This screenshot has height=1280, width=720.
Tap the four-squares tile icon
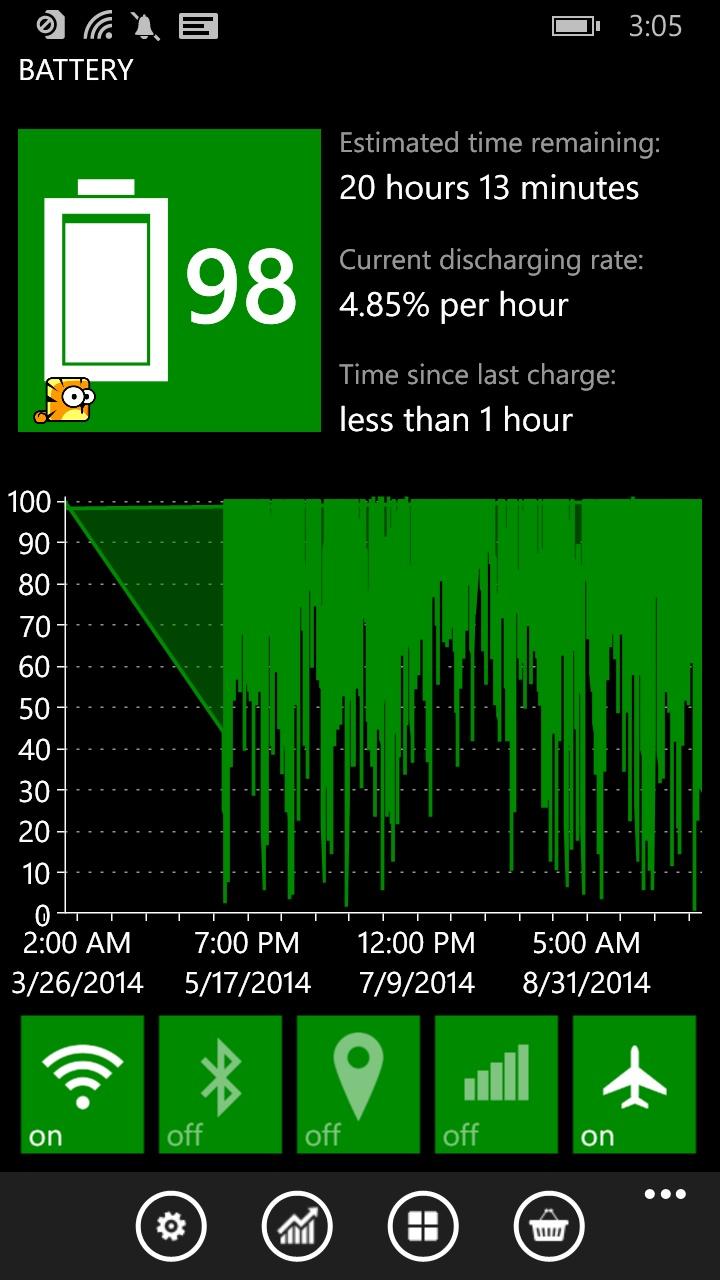coord(423,1226)
